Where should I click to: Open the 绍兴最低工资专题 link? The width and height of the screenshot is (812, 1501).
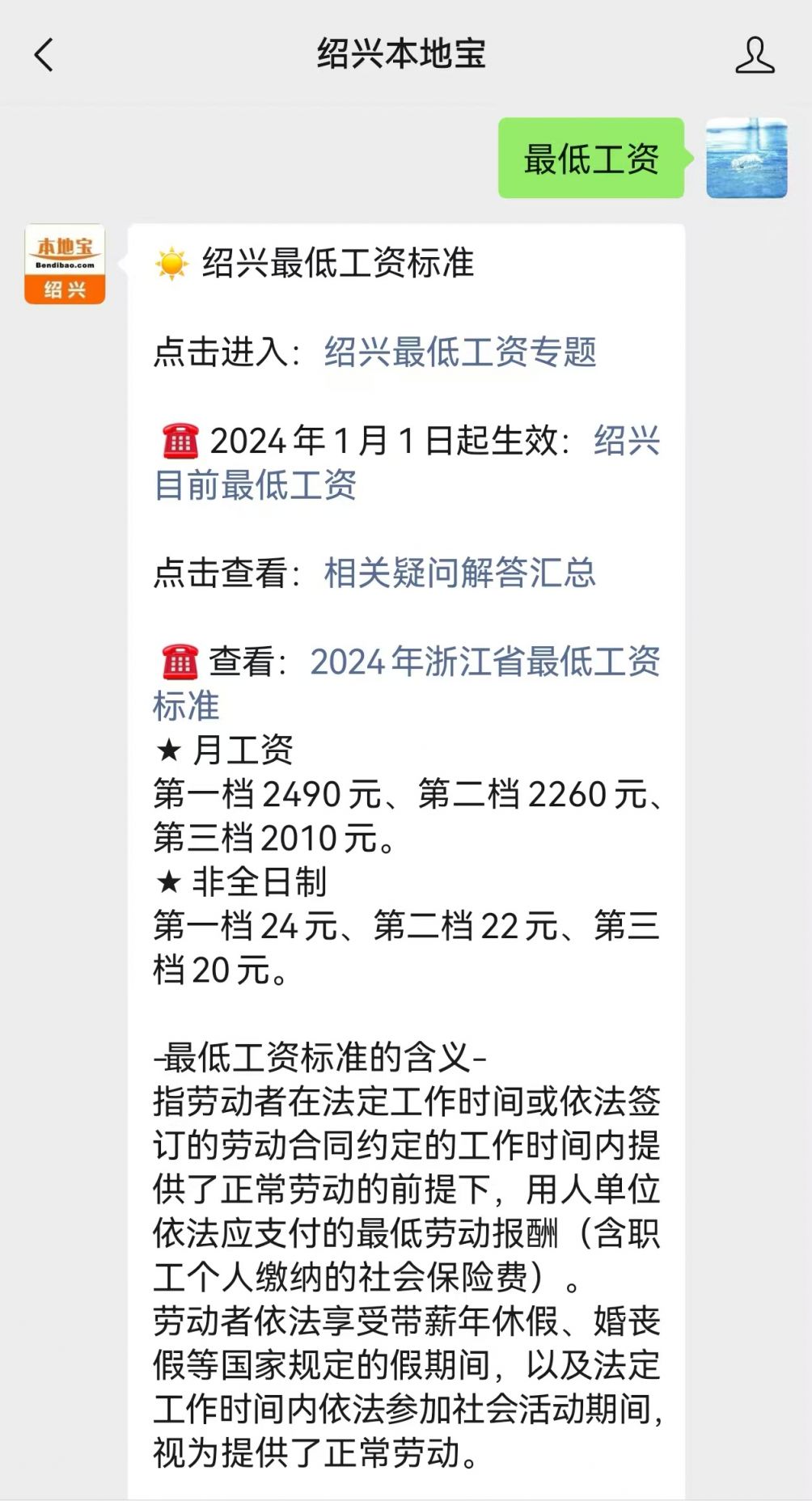tap(459, 353)
